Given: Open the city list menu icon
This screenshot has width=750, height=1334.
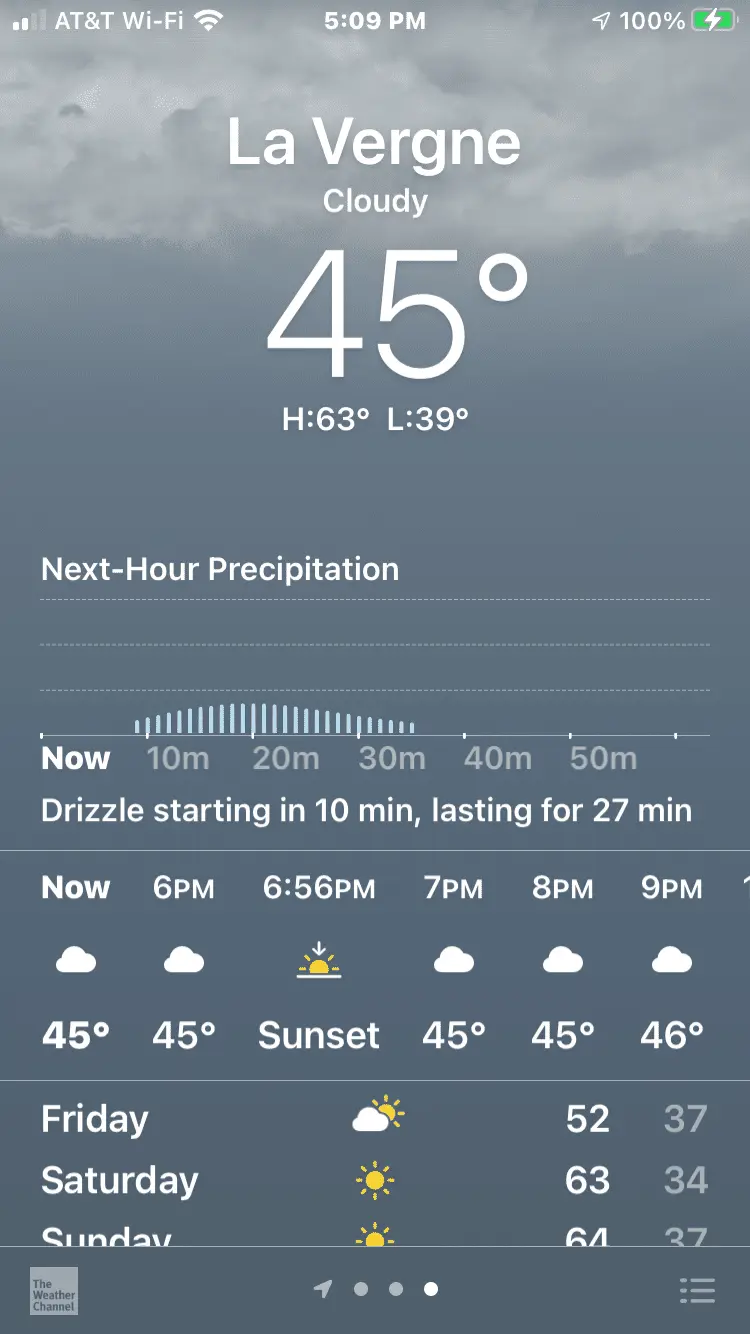Looking at the screenshot, I should click(x=697, y=1290).
